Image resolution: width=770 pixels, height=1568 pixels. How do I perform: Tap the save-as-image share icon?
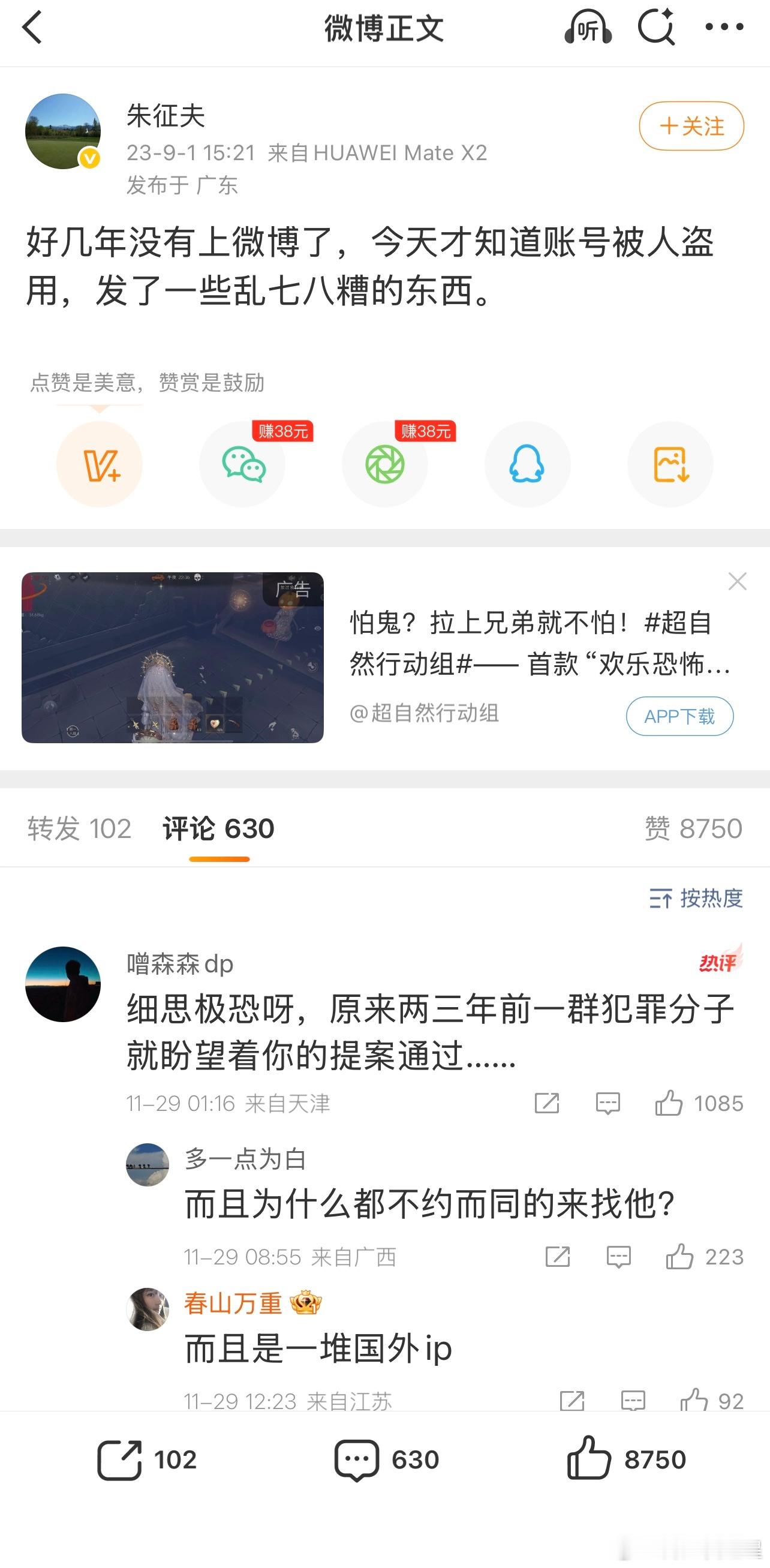[670, 464]
